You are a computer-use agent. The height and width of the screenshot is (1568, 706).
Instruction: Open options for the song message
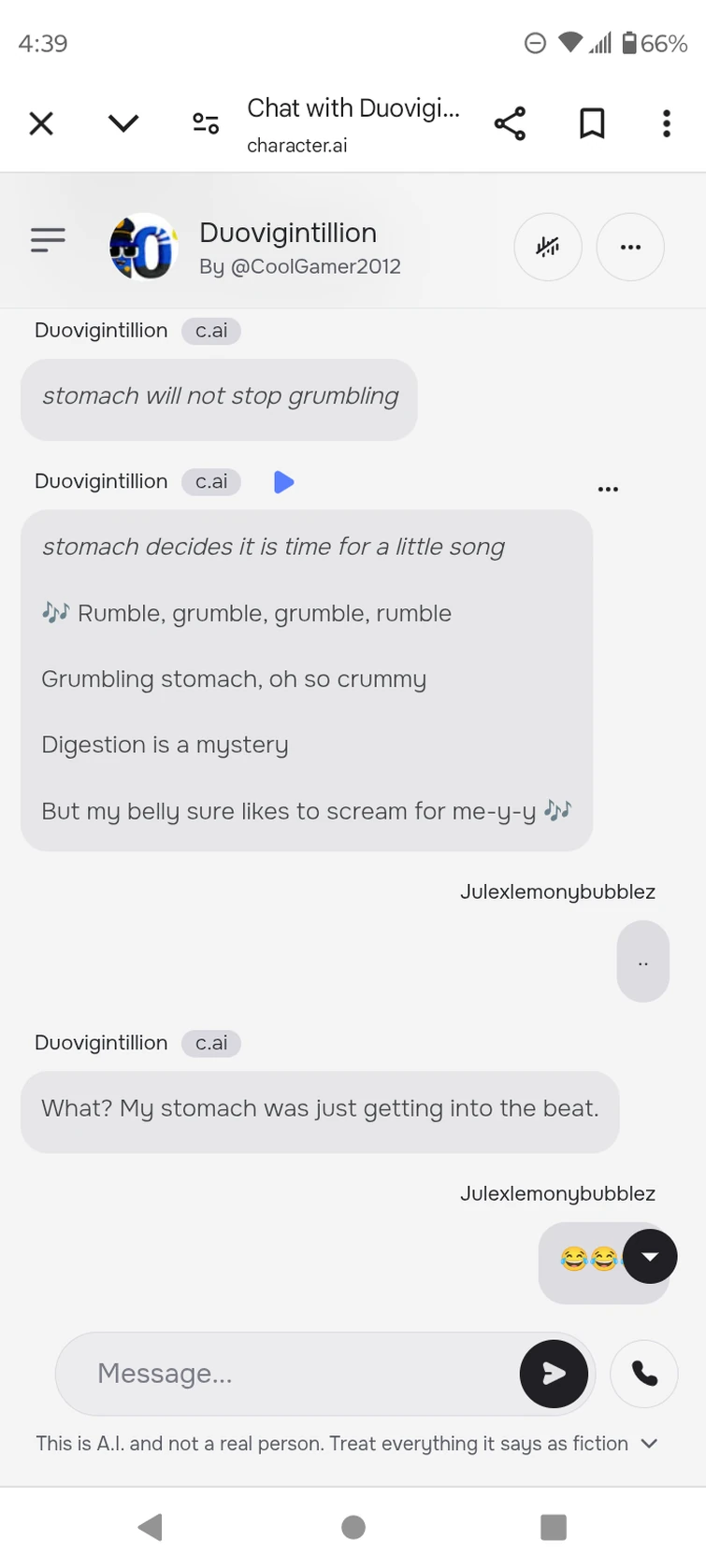pos(608,489)
